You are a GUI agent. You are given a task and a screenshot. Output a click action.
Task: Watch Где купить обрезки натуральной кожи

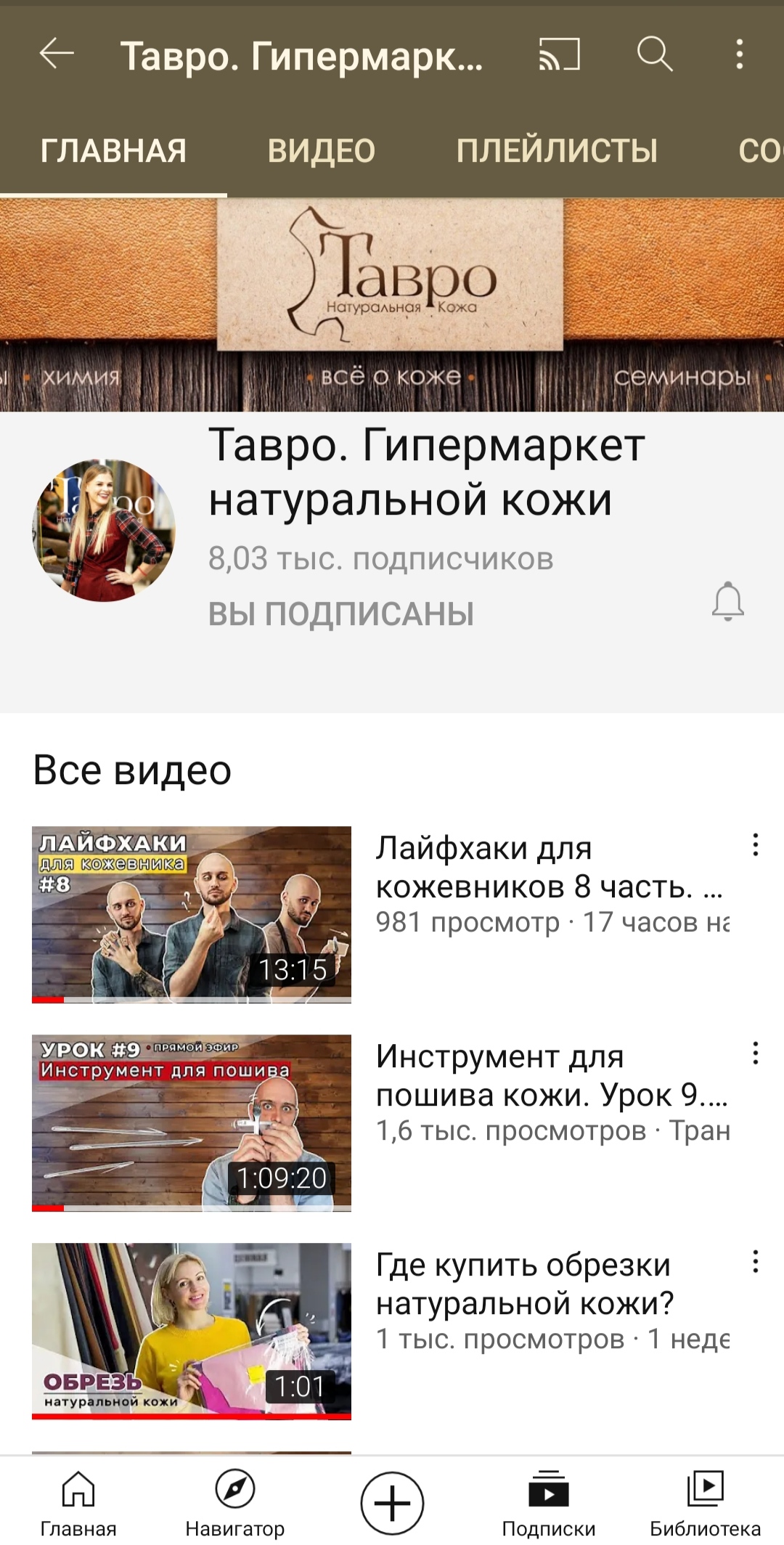coord(192,1331)
